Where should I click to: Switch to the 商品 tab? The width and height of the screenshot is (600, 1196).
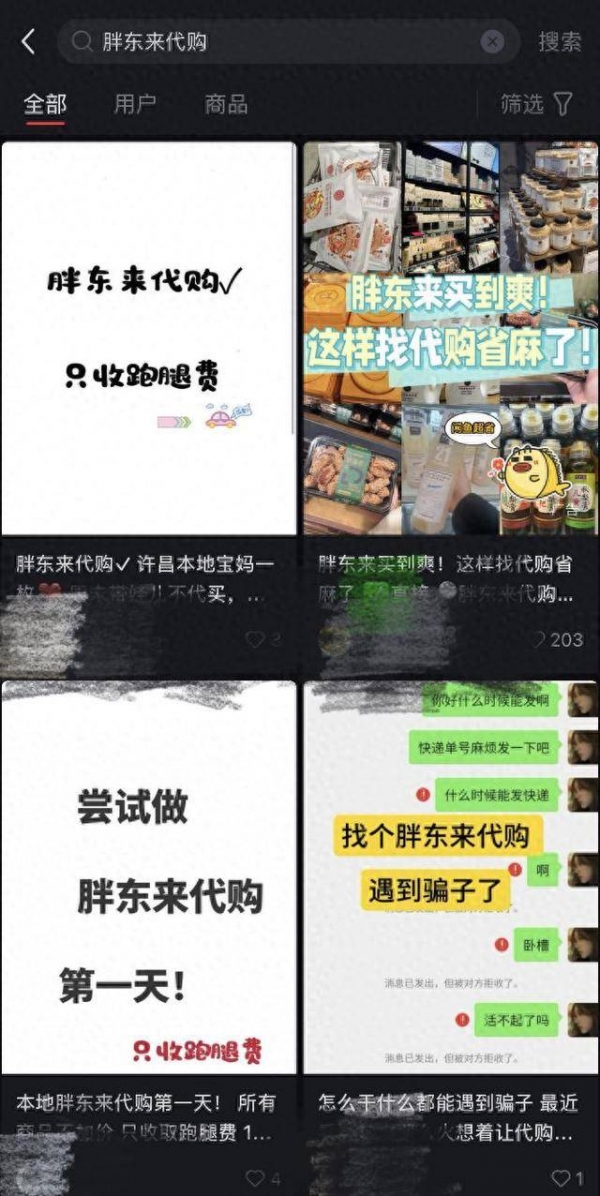pos(225,104)
